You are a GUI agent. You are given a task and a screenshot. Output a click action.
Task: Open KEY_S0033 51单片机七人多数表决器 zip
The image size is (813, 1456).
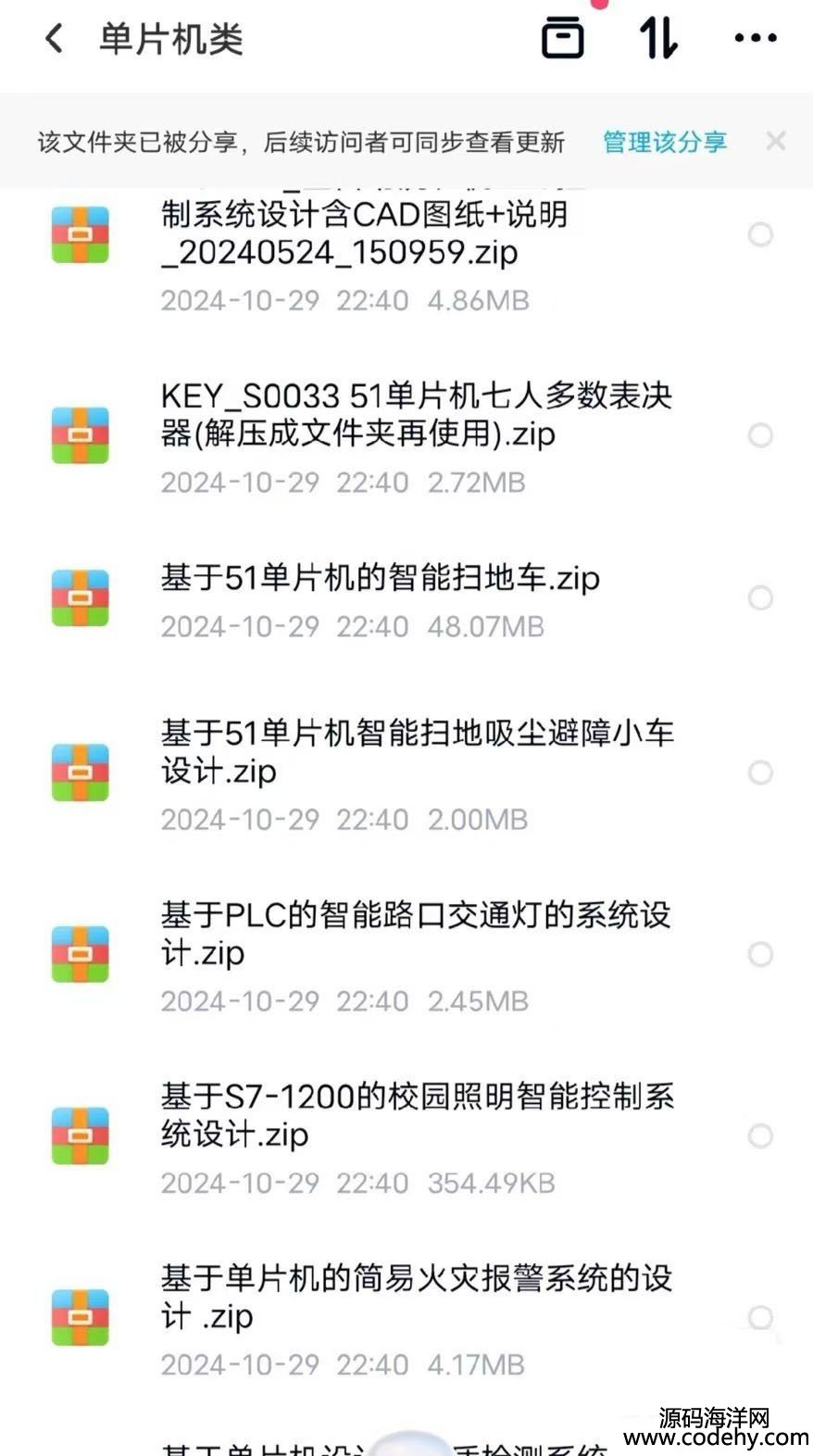tap(416, 415)
